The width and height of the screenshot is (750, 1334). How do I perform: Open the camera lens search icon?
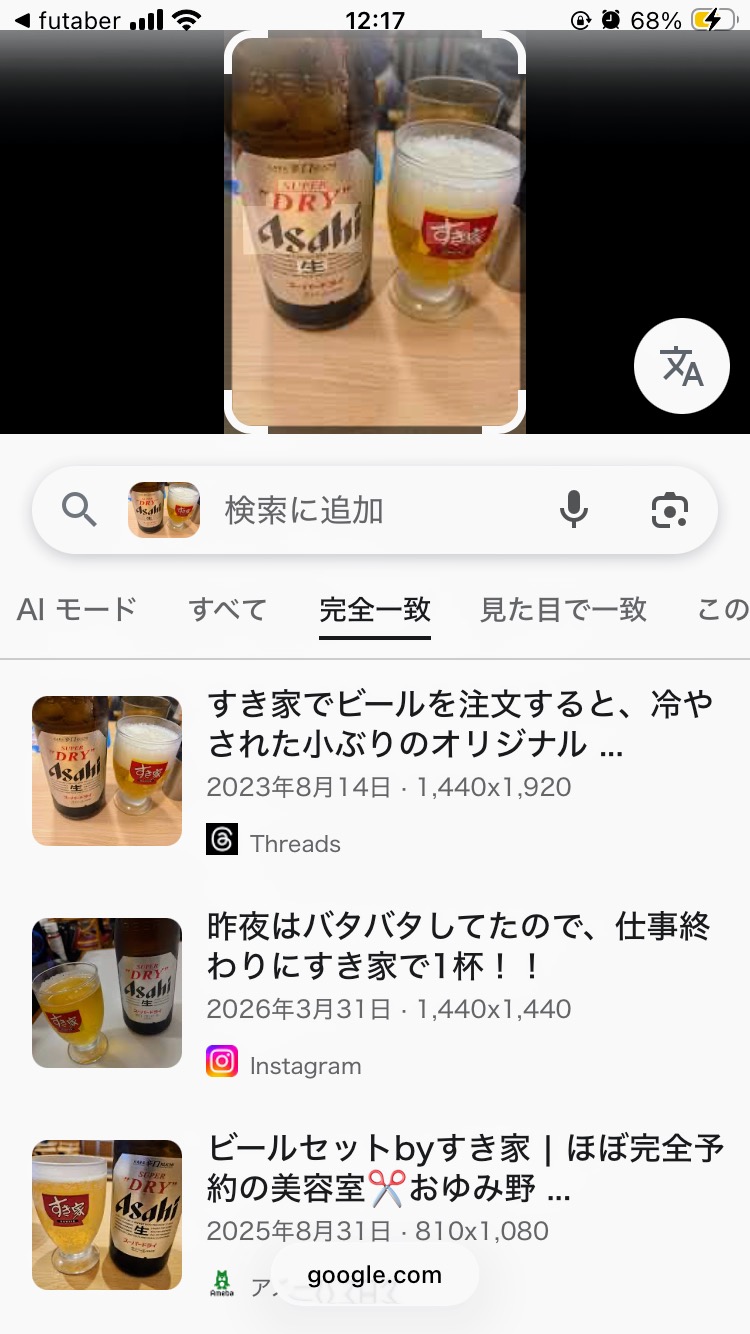[669, 510]
